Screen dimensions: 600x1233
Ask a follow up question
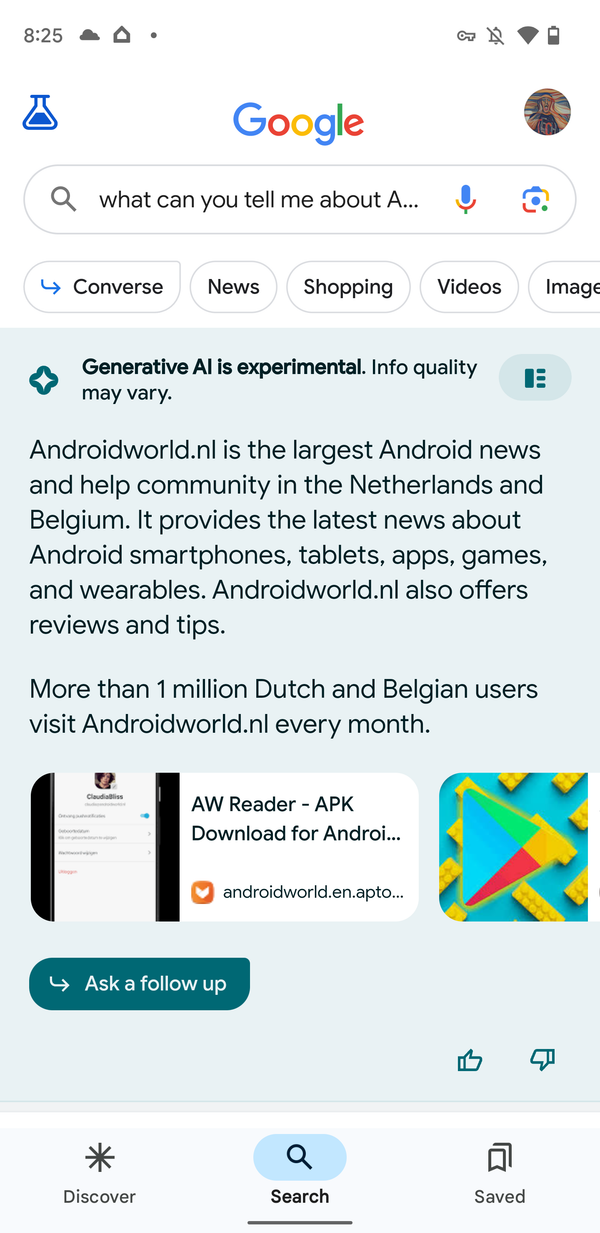tap(139, 984)
